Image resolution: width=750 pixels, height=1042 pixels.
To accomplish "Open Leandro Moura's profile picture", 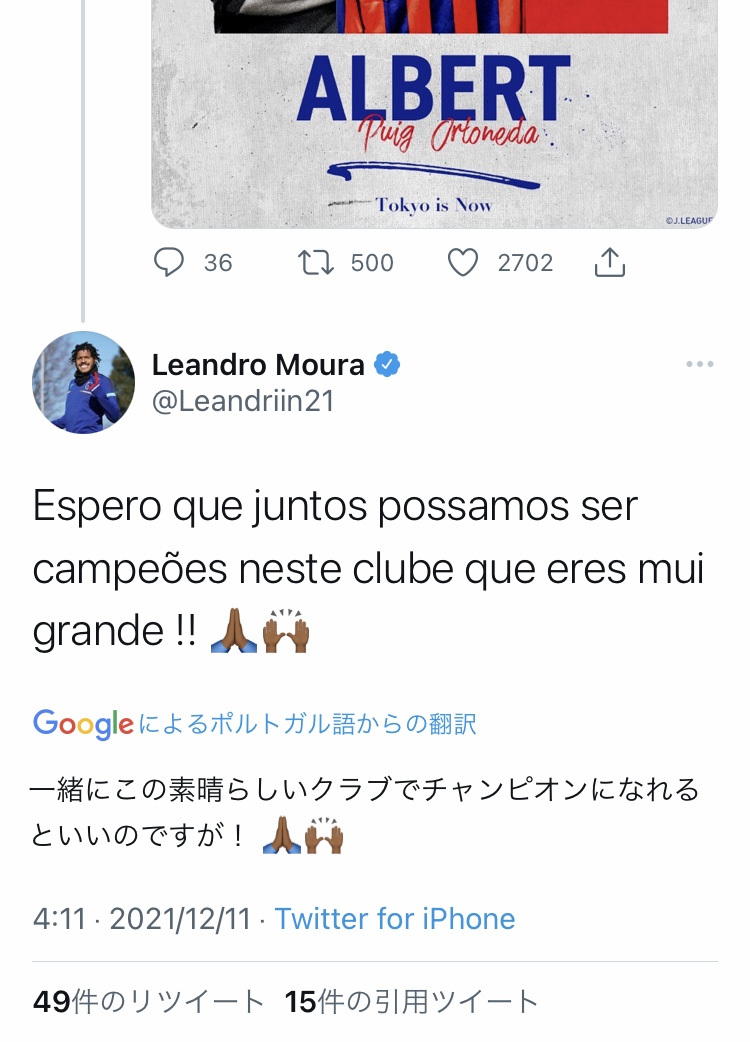I will pyautogui.click(x=83, y=382).
